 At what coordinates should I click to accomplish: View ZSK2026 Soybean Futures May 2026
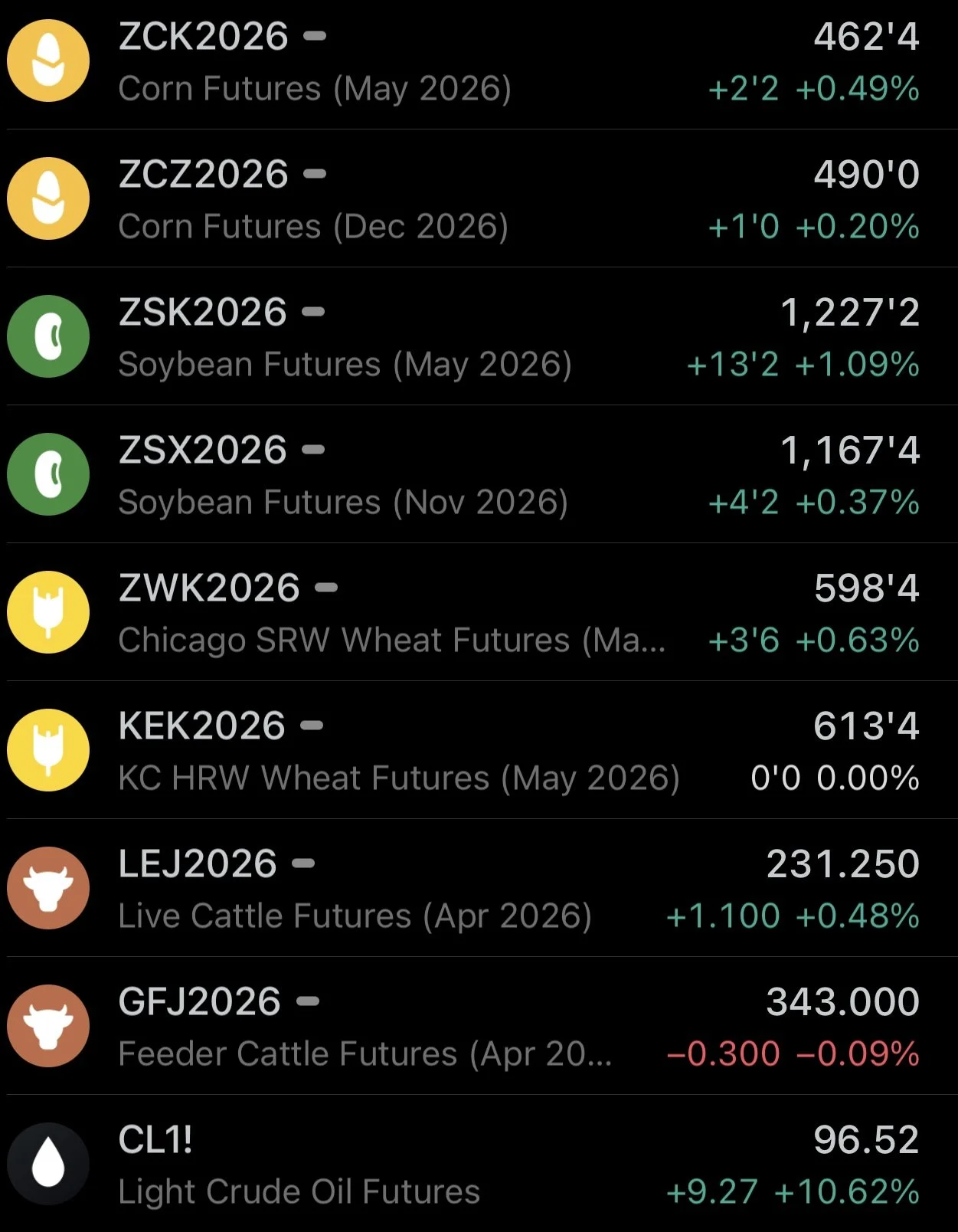click(345, 338)
